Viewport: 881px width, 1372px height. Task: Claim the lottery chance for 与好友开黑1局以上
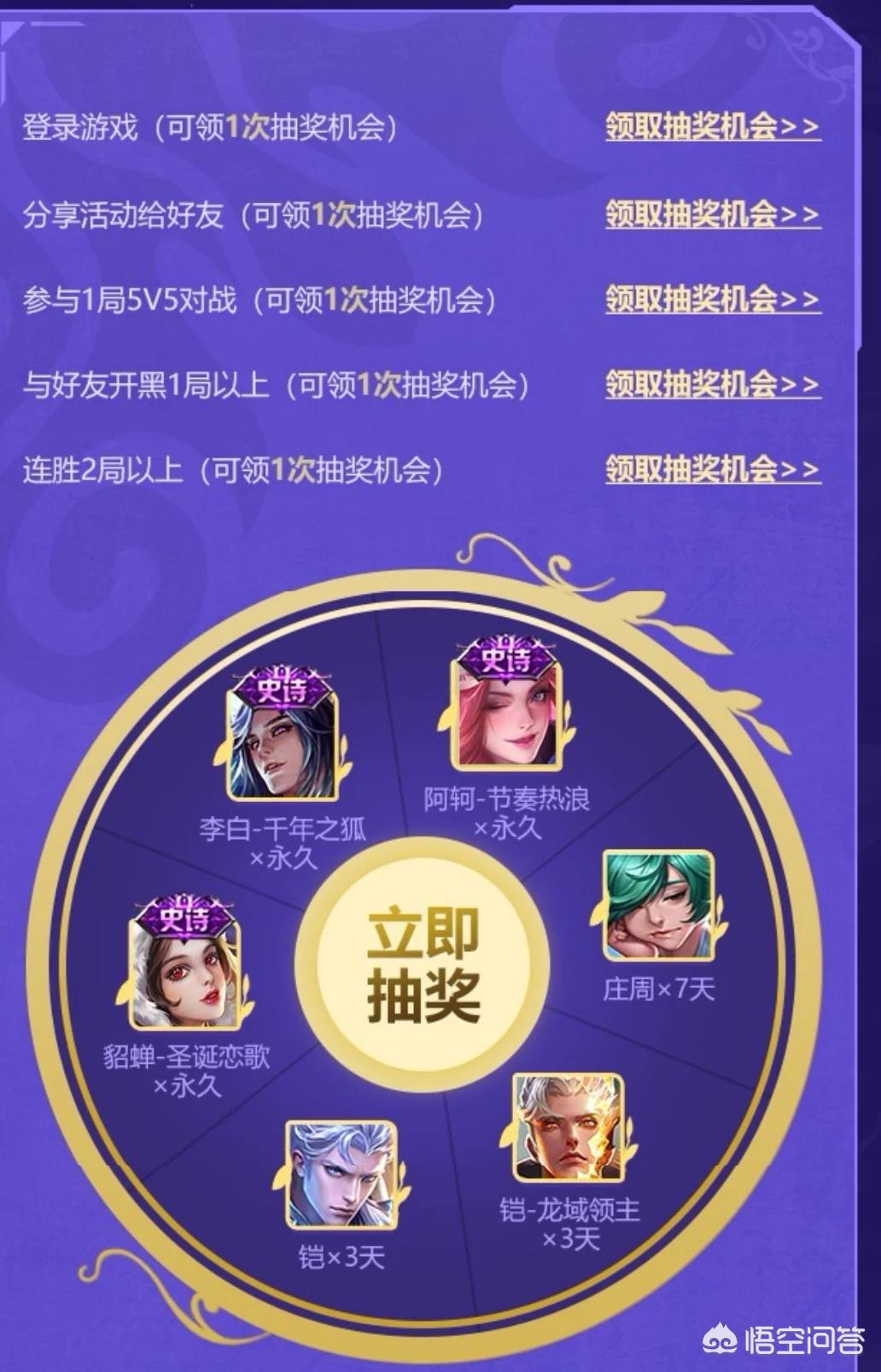pyautogui.click(x=712, y=384)
